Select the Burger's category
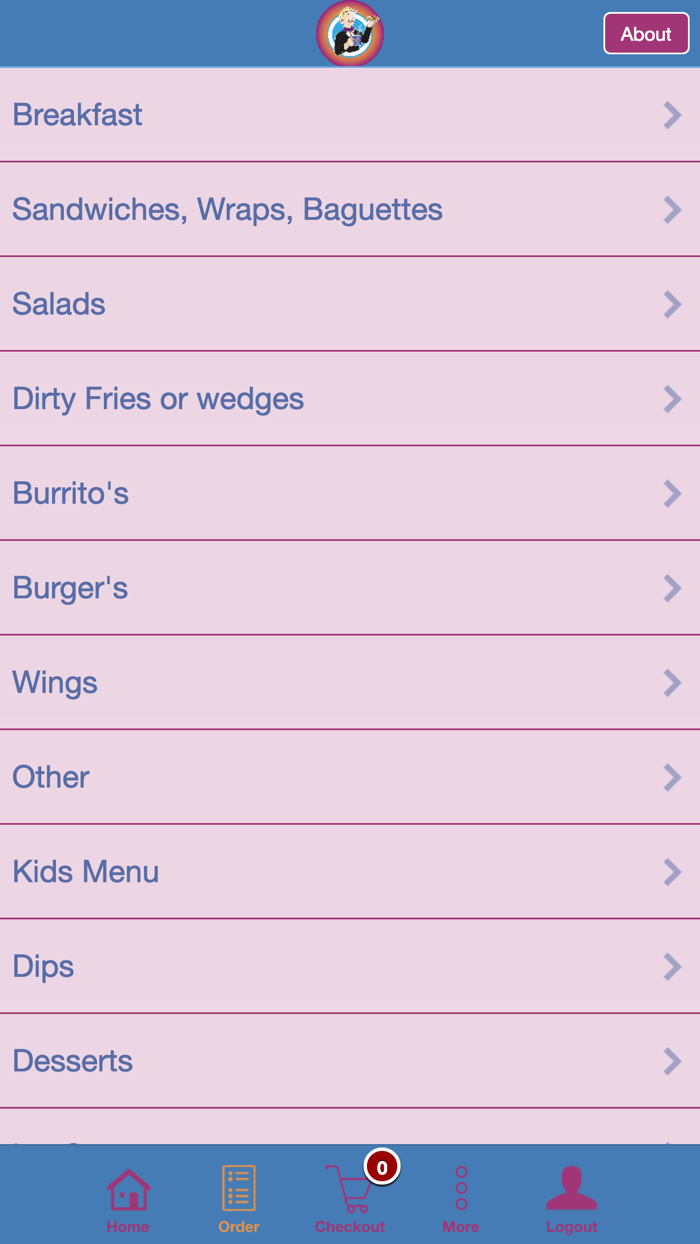Screen dimensions: 700x1244 (x=350, y=588)
